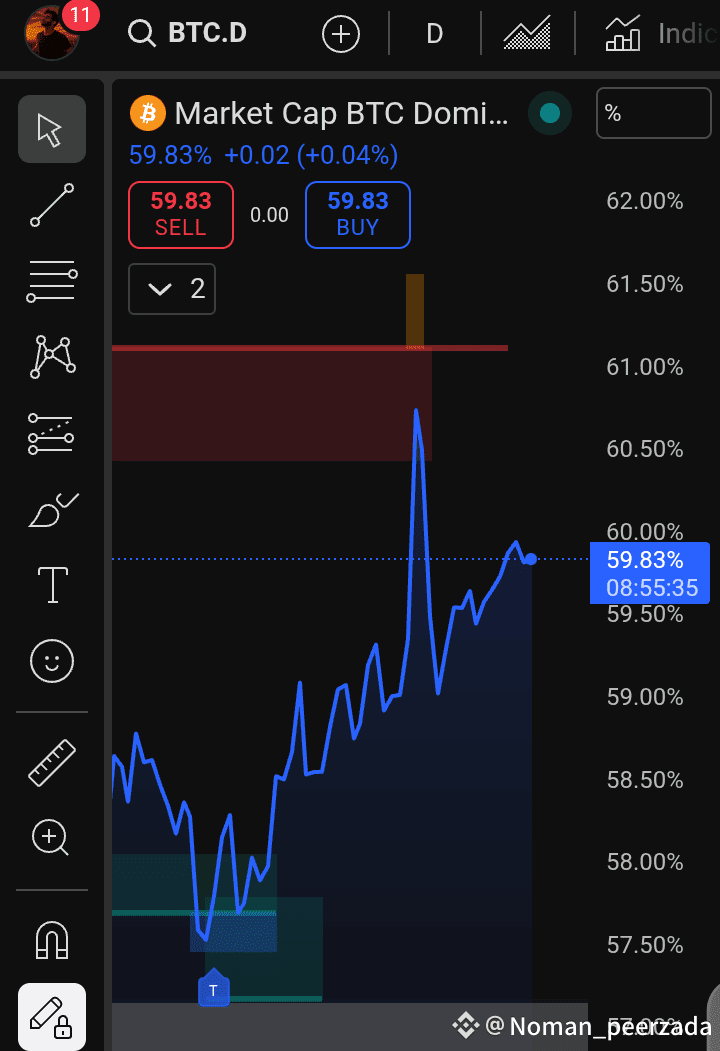The height and width of the screenshot is (1051, 720).
Task: Expand the collapsed indicators legend
Action: click(172, 289)
